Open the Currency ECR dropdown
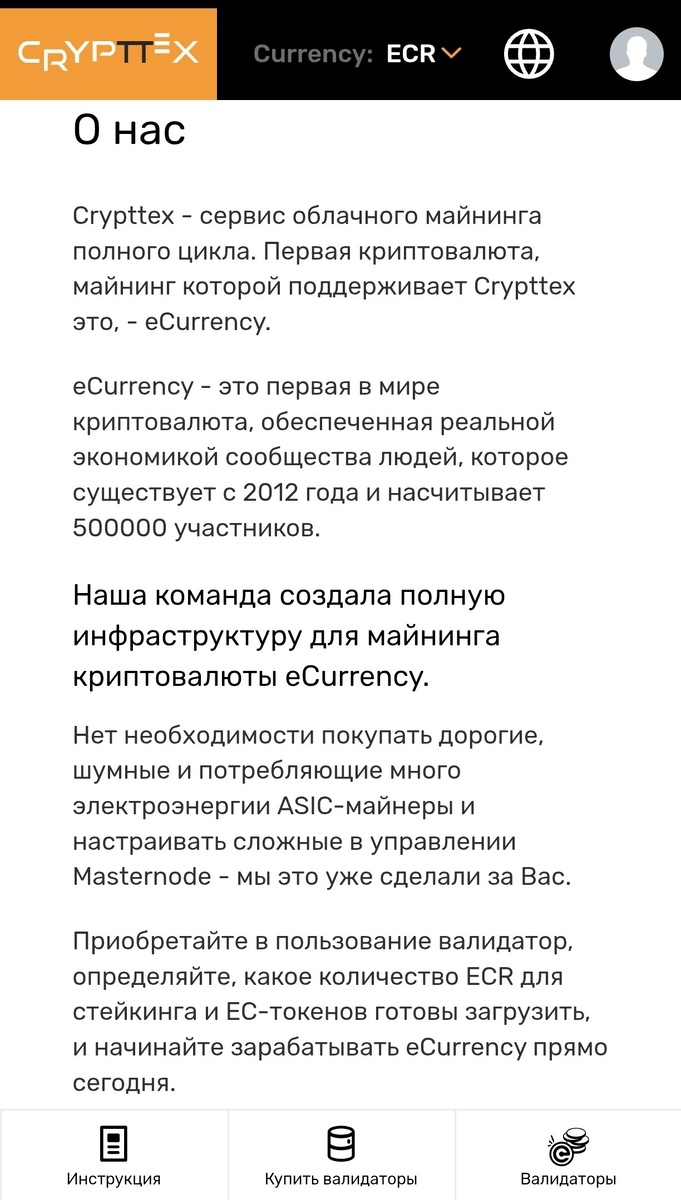This screenshot has height=1200, width=681. click(x=357, y=54)
